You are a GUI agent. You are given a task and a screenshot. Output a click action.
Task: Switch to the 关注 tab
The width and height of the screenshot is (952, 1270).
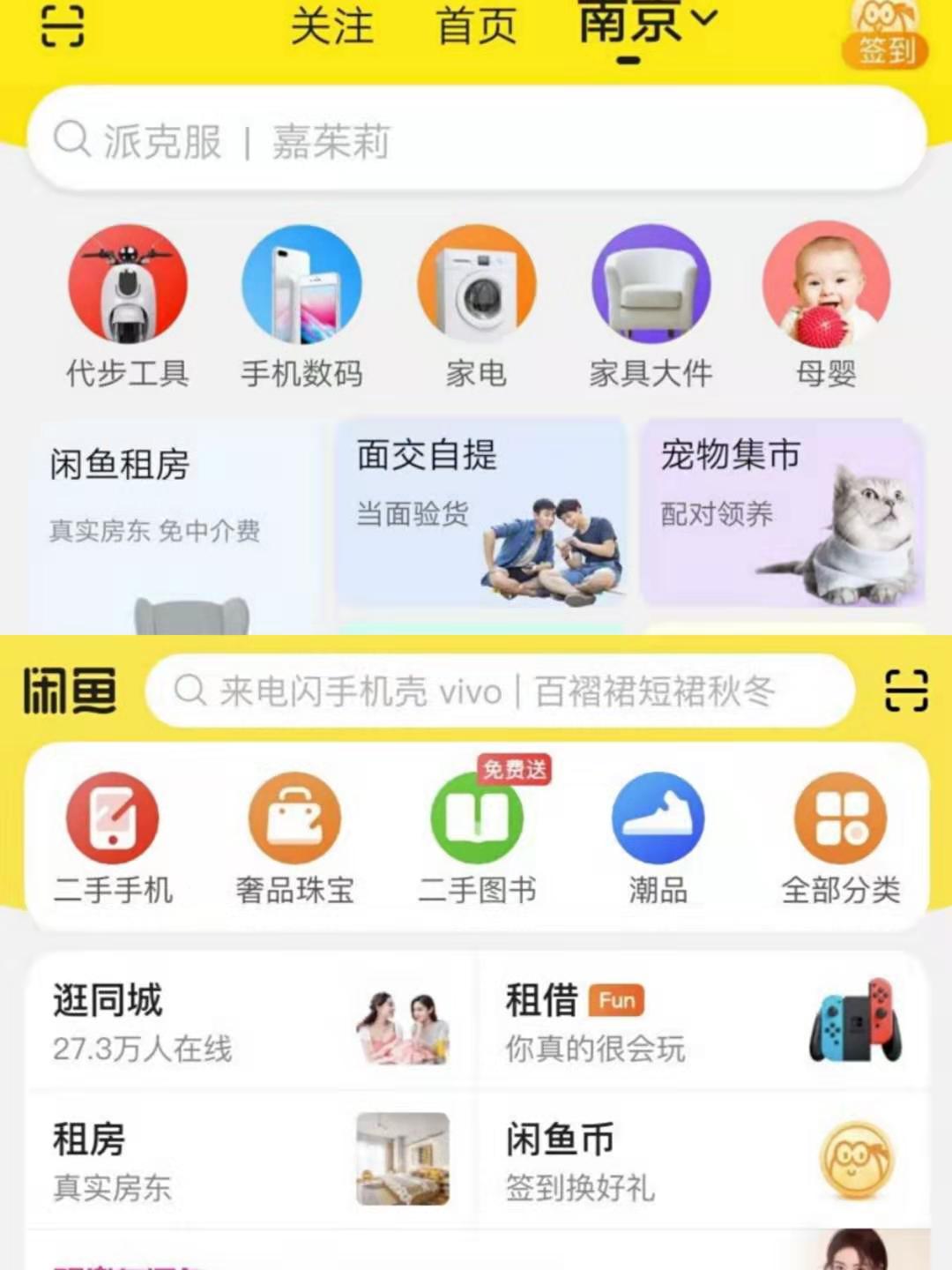(x=332, y=26)
